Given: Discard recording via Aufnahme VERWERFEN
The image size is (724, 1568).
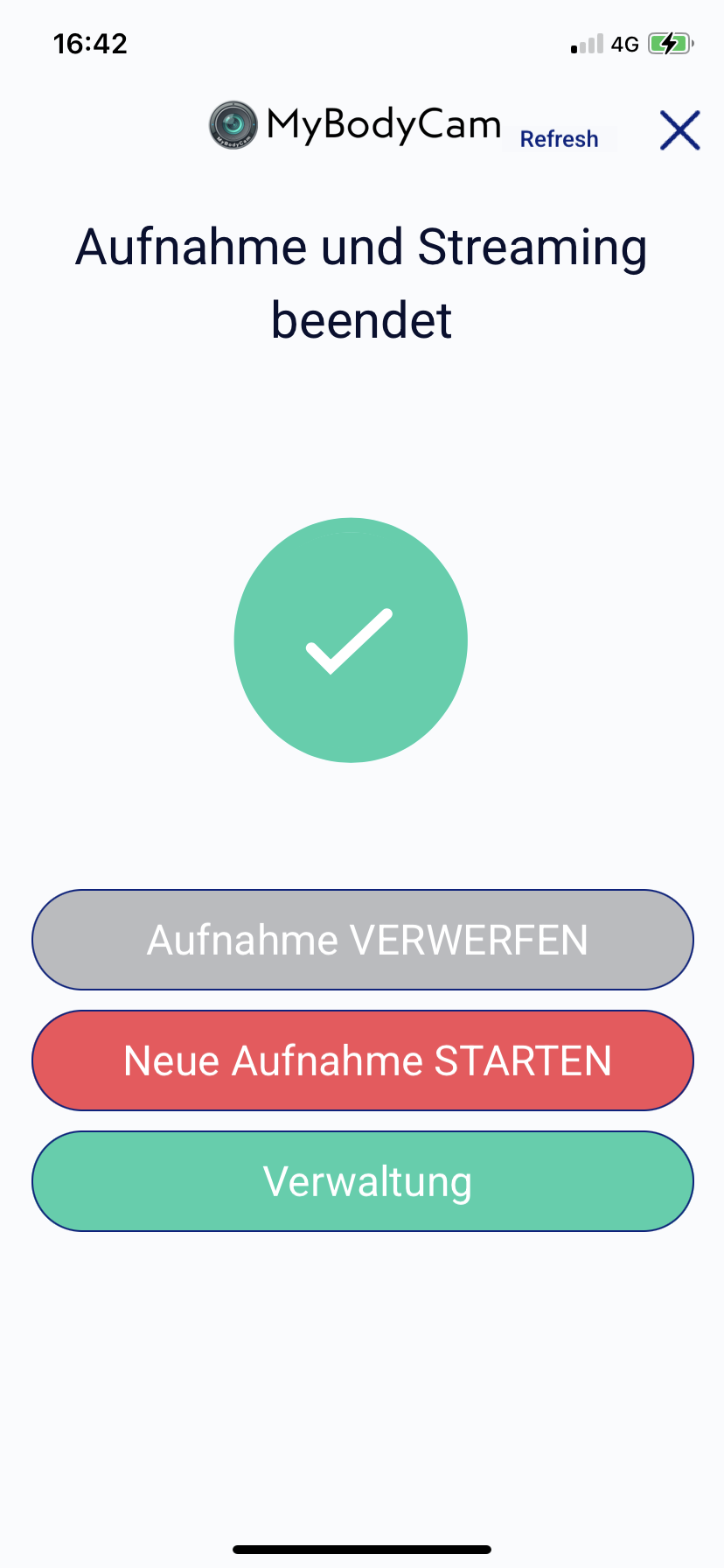Looking at the screenshot, I should coord(363,940).
